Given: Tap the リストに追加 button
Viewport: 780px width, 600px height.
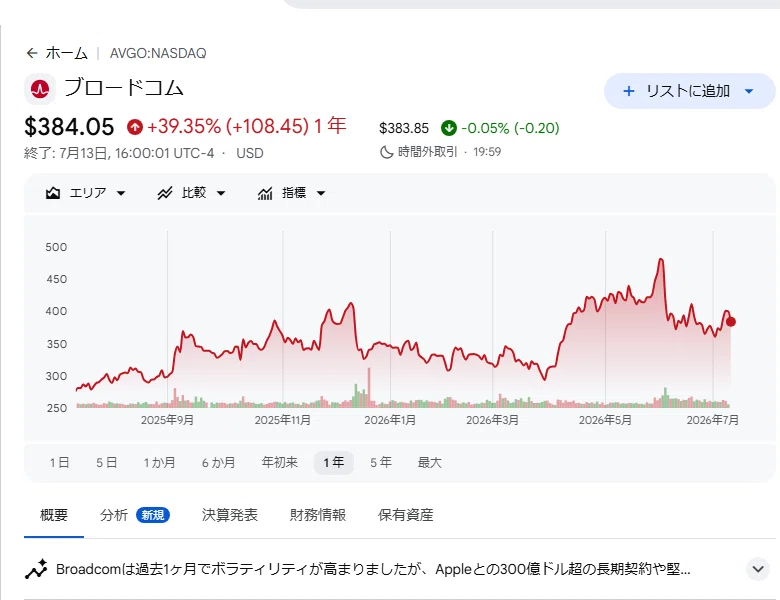Looking at the screenshot, I should [x=689, y=91].
